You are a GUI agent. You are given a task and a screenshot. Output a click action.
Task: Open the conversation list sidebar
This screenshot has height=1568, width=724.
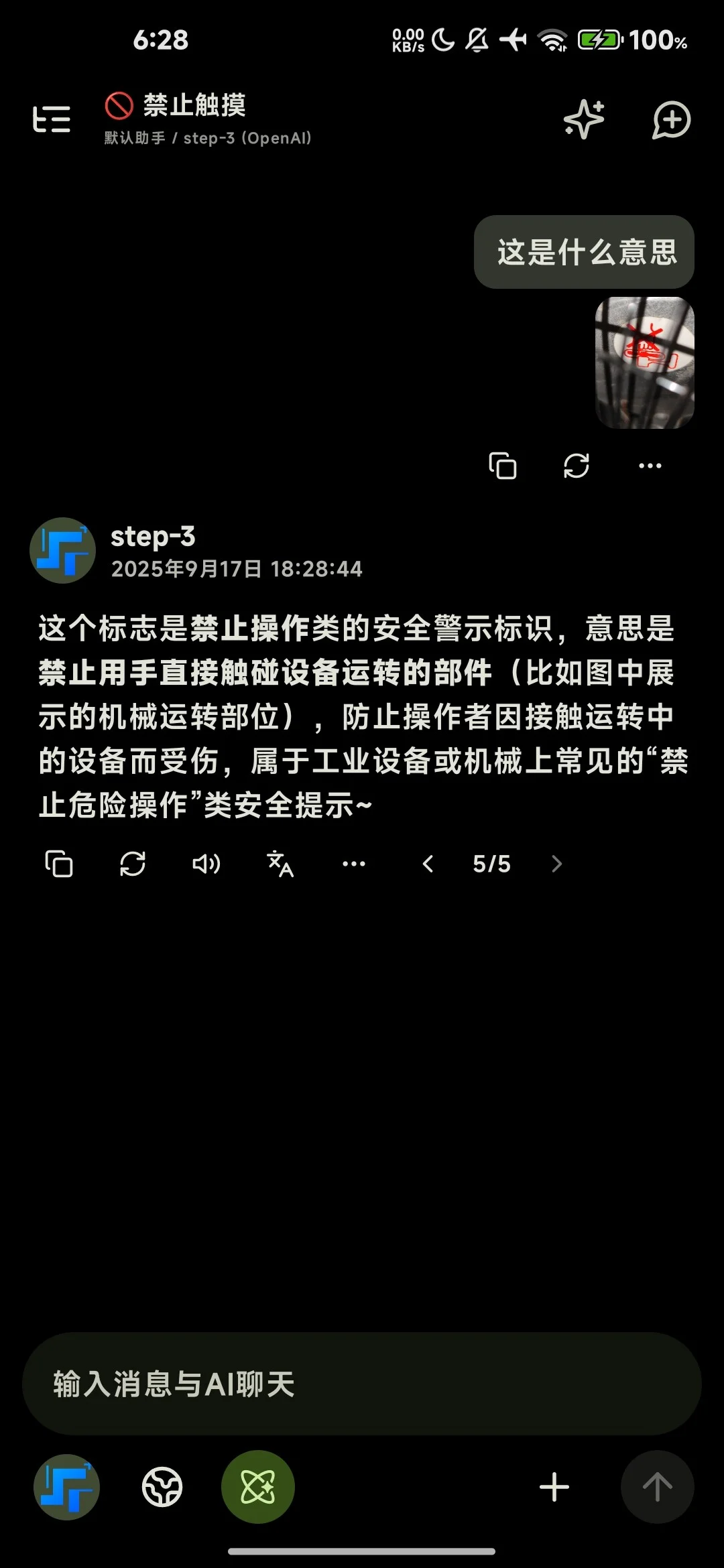(x=52, y=120)
